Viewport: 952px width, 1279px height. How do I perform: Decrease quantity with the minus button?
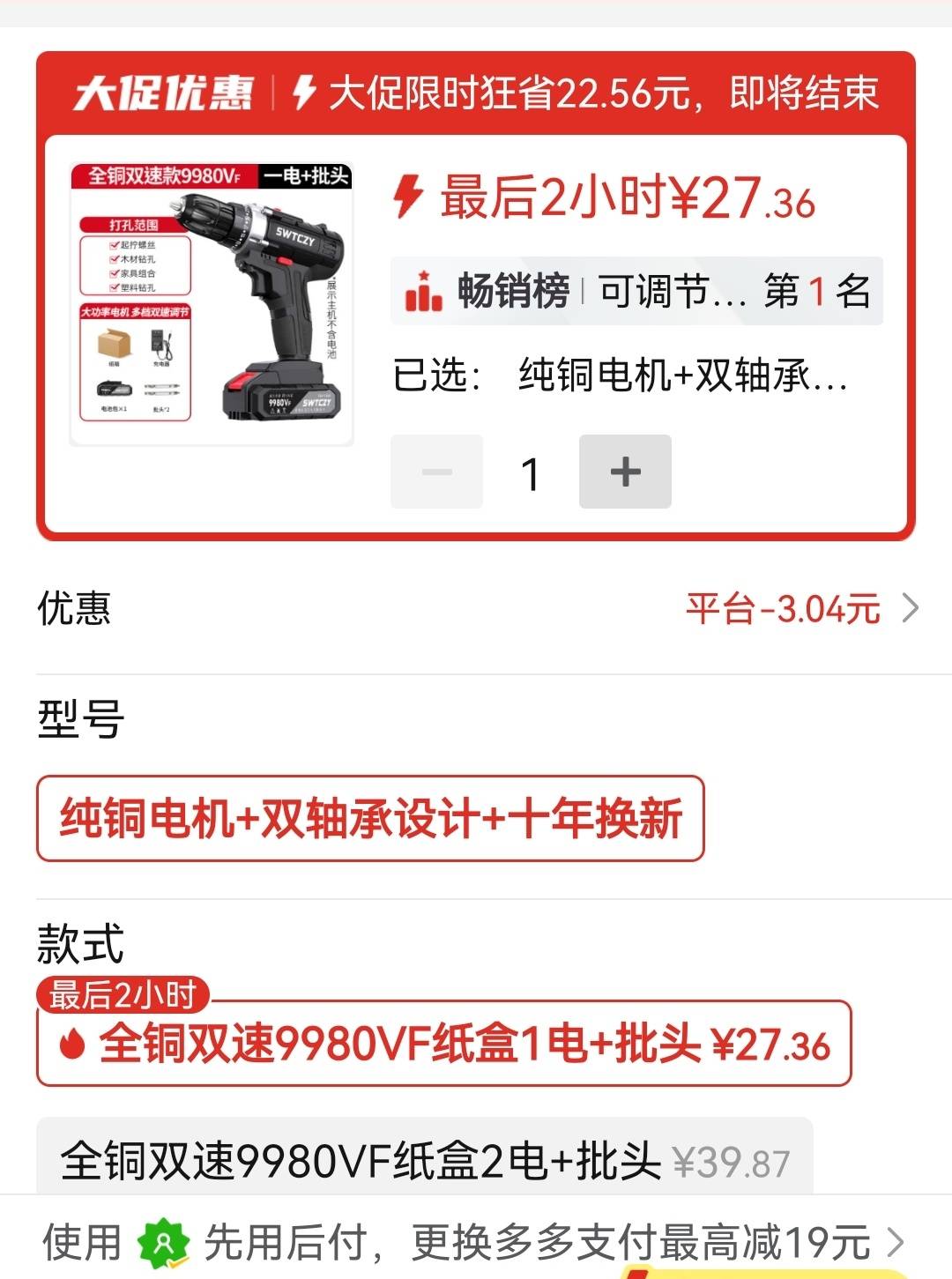[436, 472]
